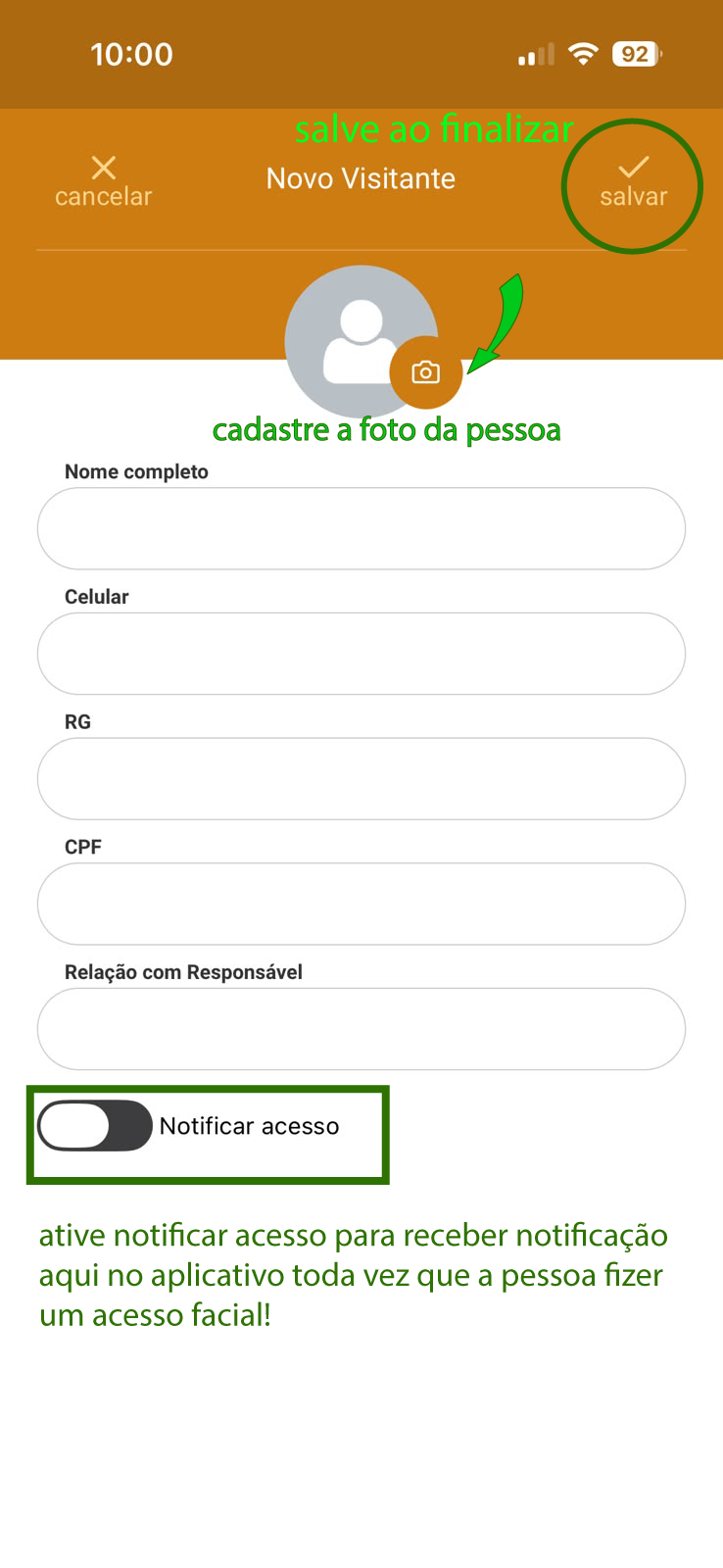This screenshot has height=1568, width=723.
Task: Select the CPF input field
Action: point(361,904)
